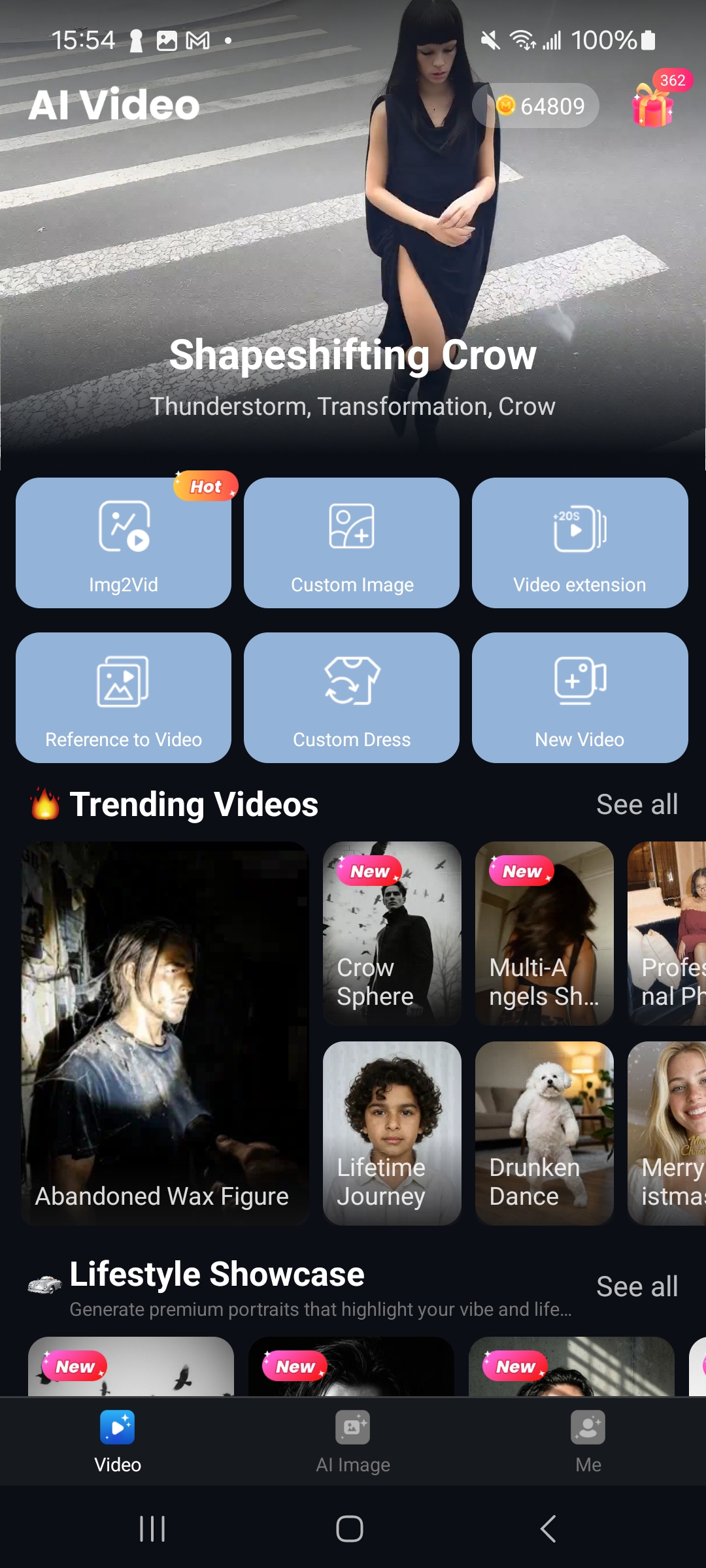Screen dimensions: 706x1568
Task: Tap the system back button
Action: (x=548, y=1529)
